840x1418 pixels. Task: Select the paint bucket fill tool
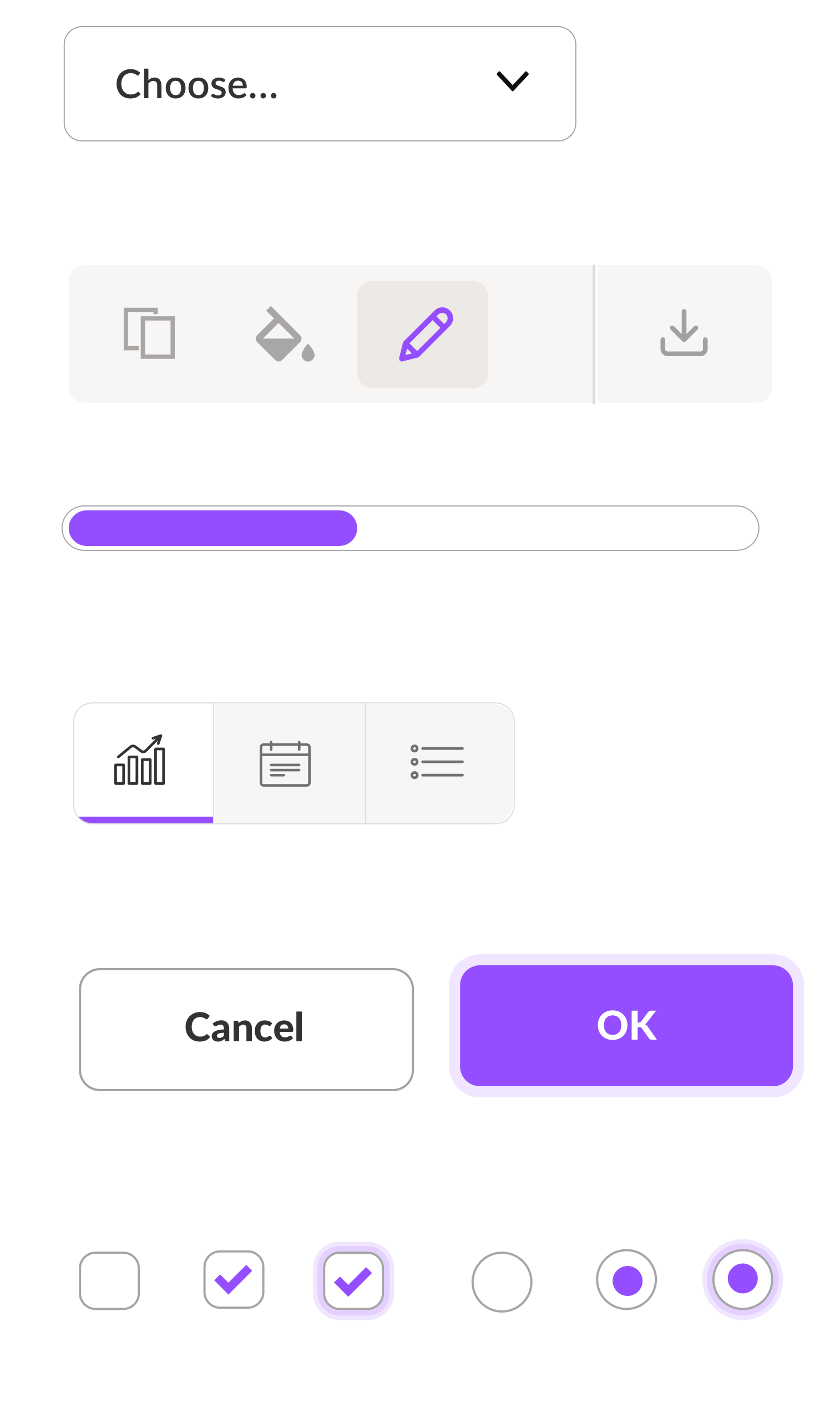(284, 334)
